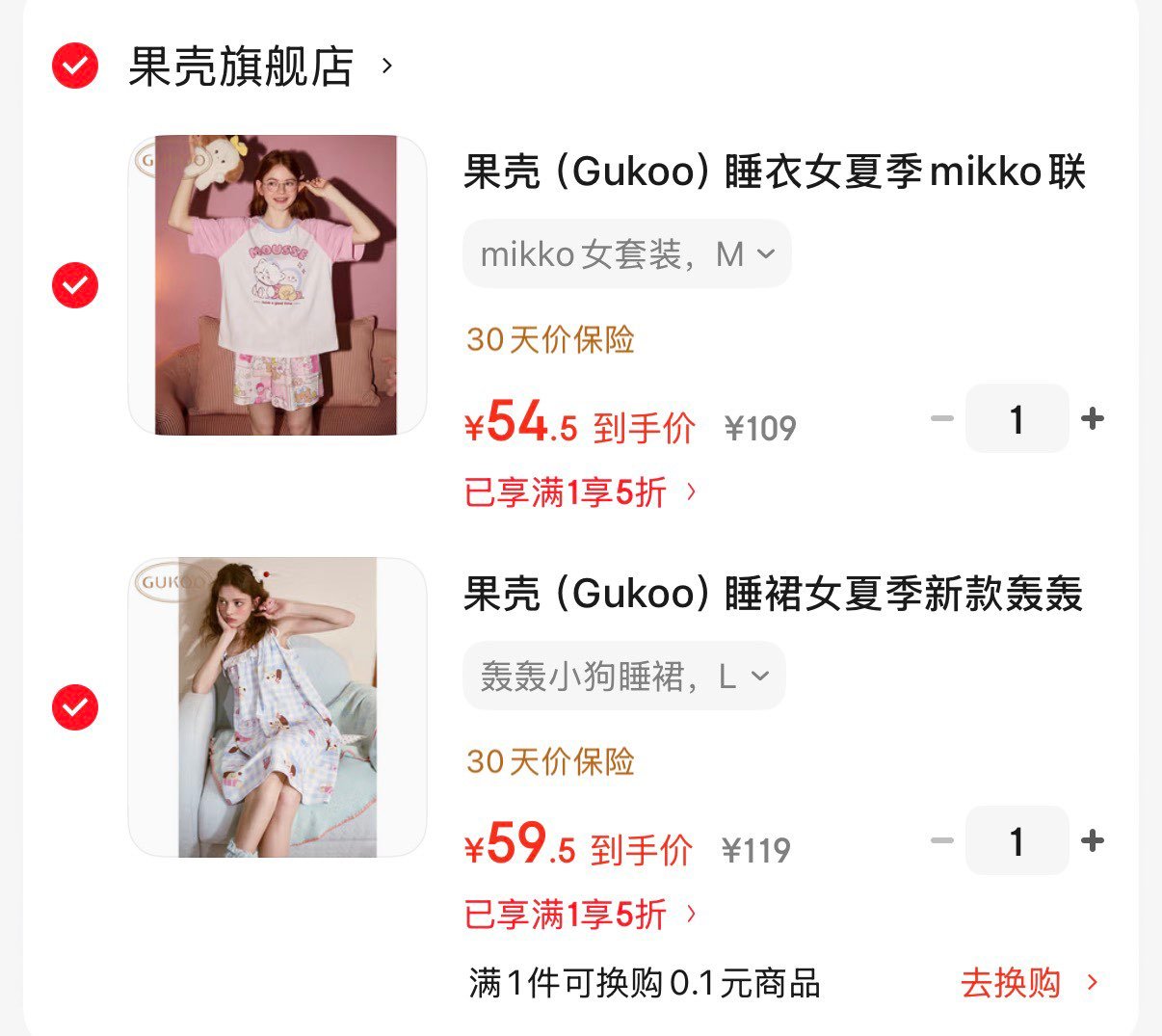Edit the quantity field for the ¥59.5 item
This screenshot has width=1162, height=1036.
click(x=1017, y=841)
